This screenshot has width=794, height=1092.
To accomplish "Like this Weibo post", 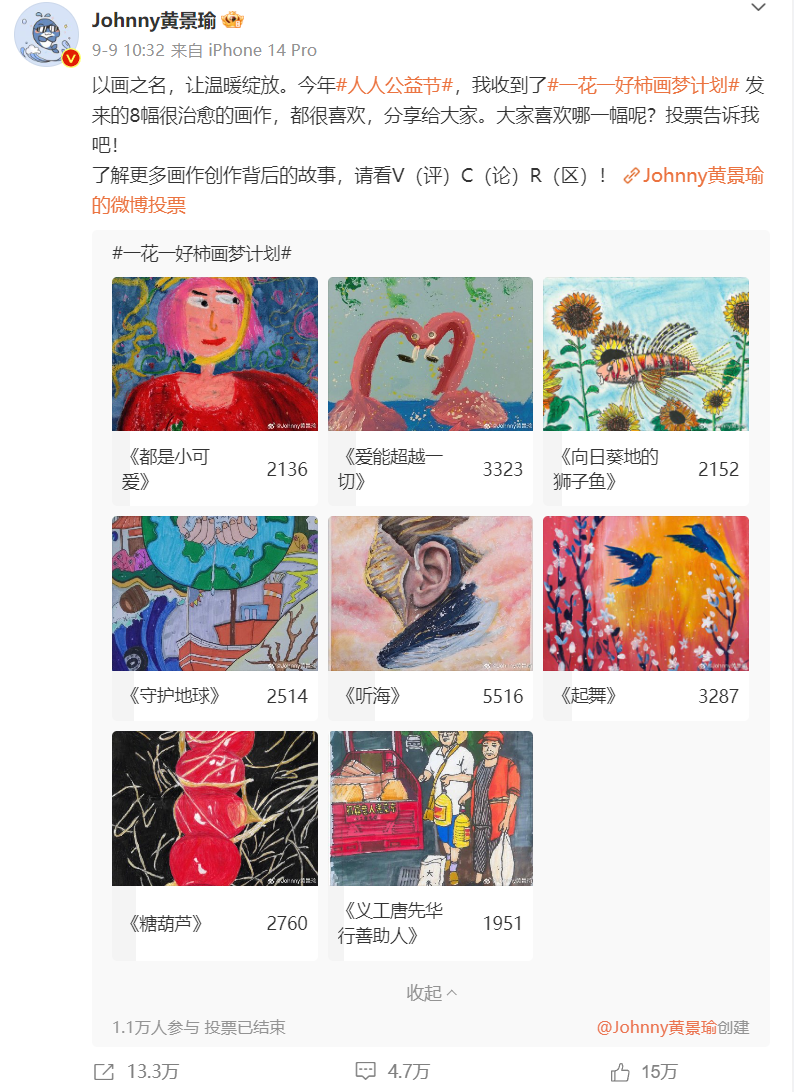I will tap(645, 1071).
